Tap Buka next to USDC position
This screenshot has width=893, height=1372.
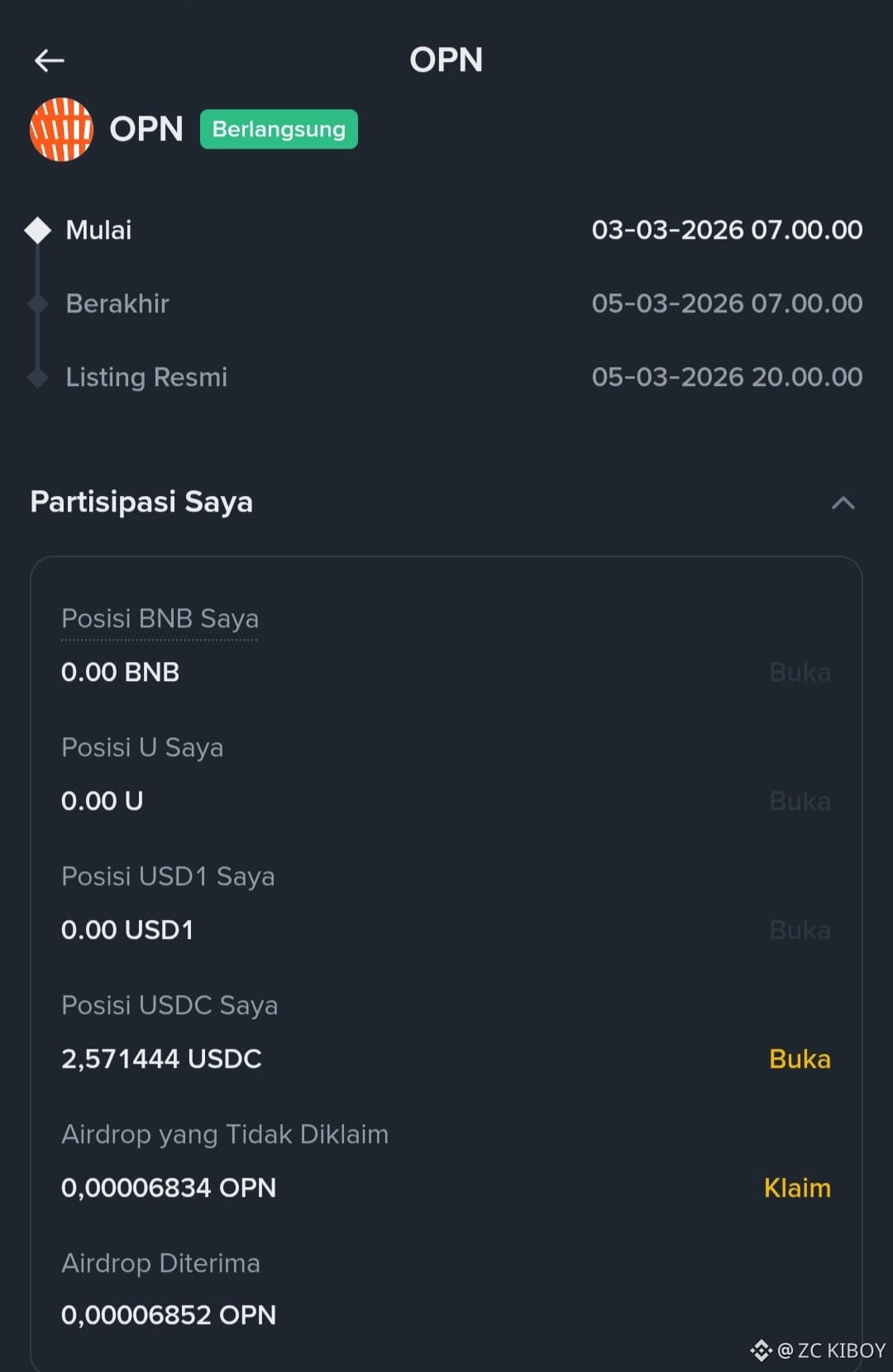pos(799,1059)
